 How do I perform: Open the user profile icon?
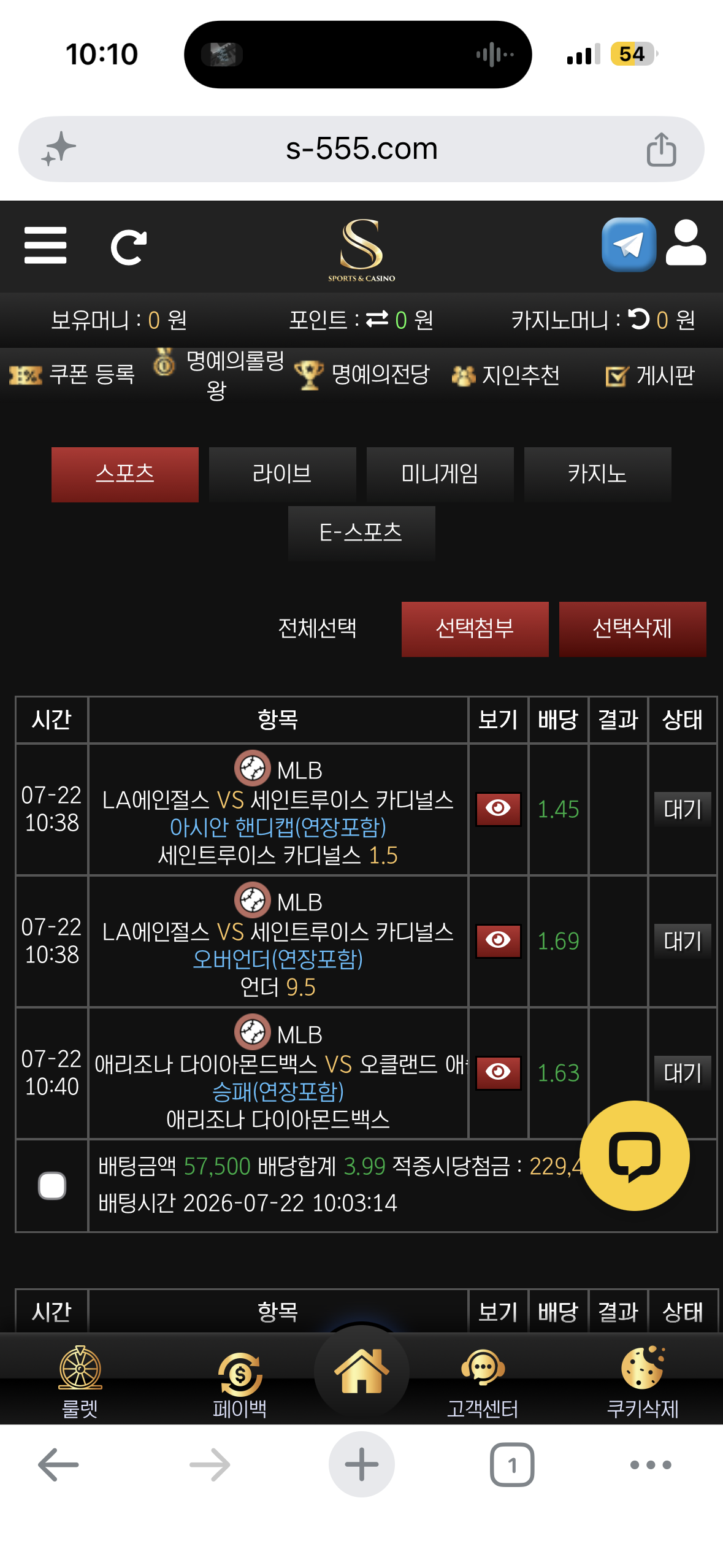pos(686,243)
